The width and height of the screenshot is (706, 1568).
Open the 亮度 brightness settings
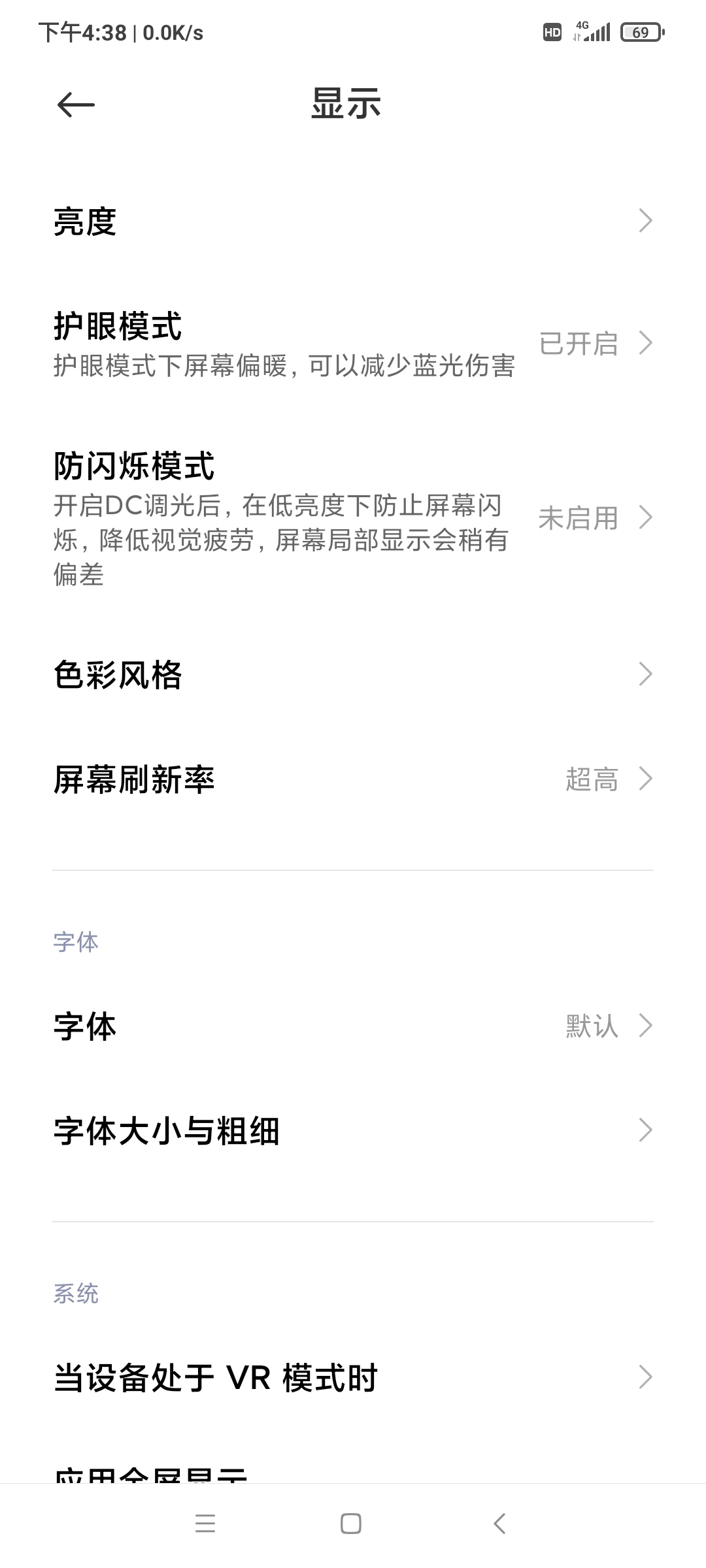click(x=353, y=221)
